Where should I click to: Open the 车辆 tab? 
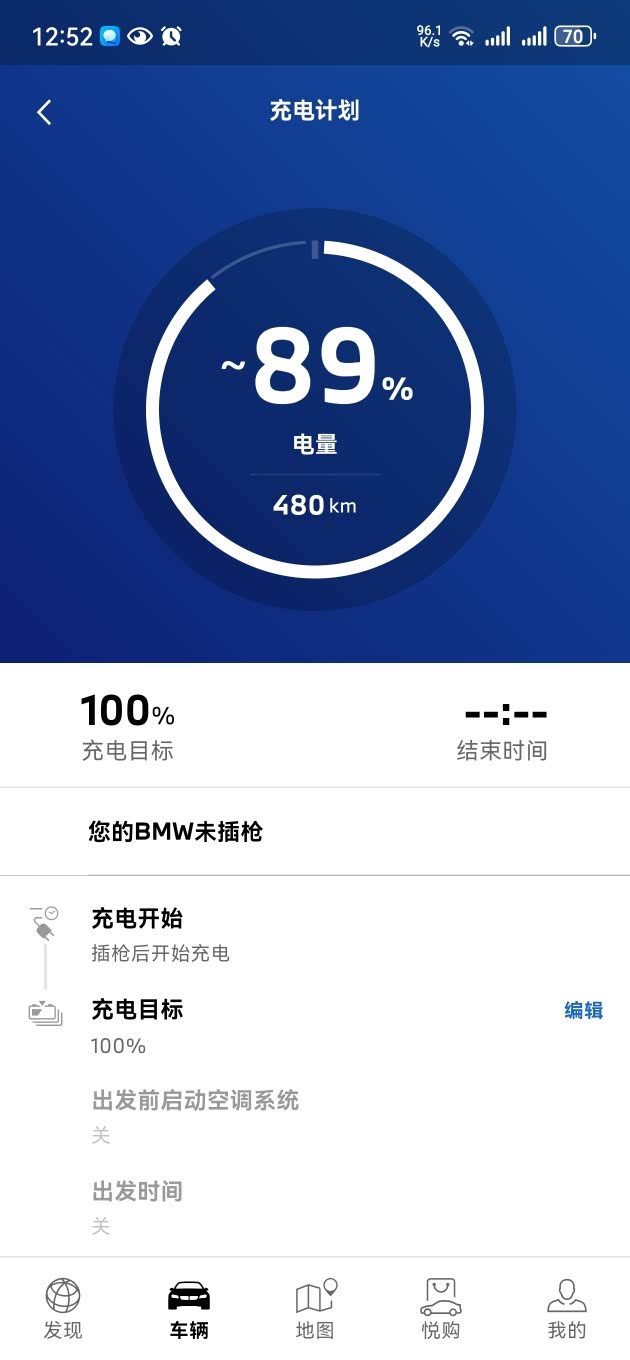point(189,1308)
